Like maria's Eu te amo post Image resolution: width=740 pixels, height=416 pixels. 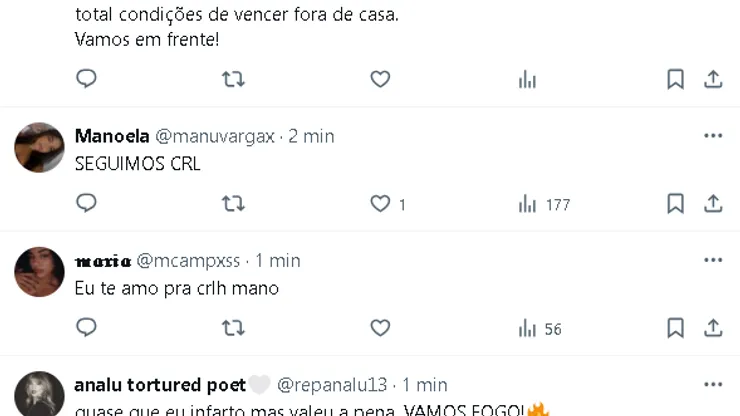(x=380, y=328)
